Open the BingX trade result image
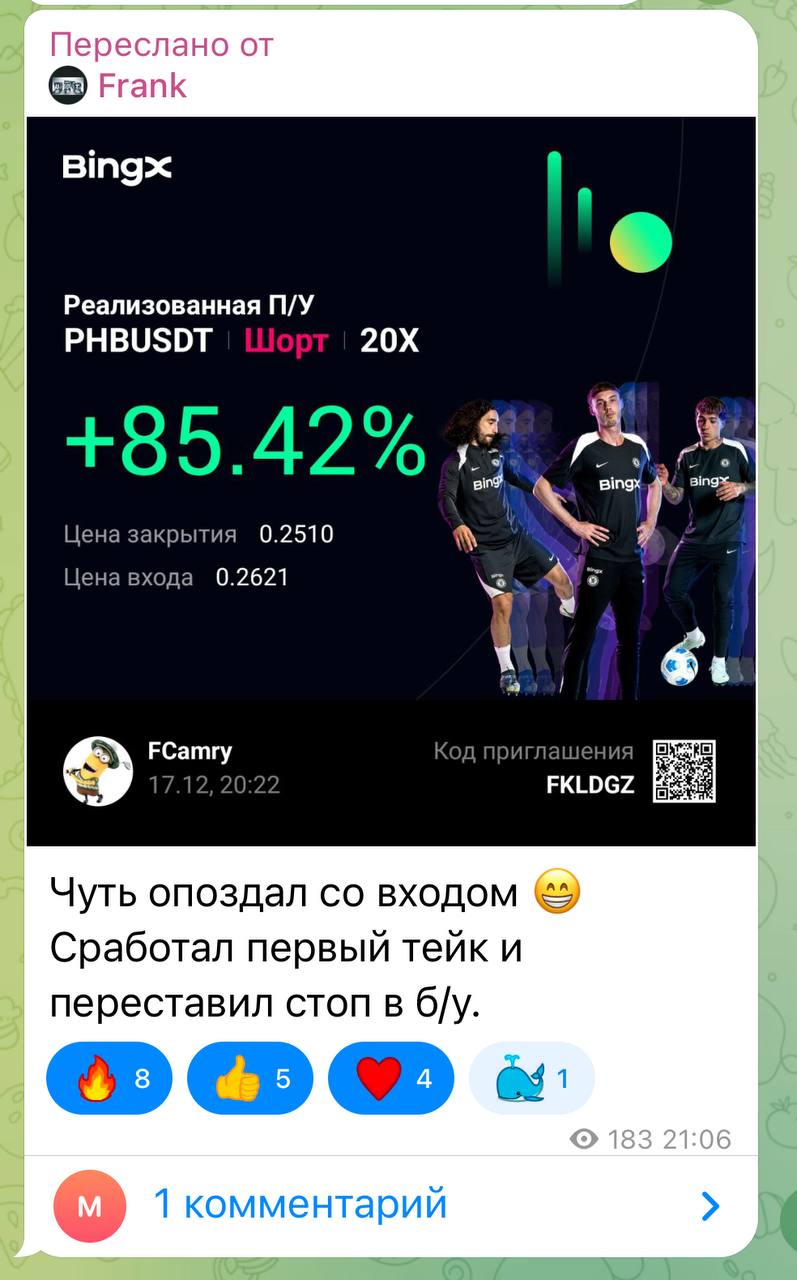The width and height of the screenshot is (797, 1280). click(391, 480)
